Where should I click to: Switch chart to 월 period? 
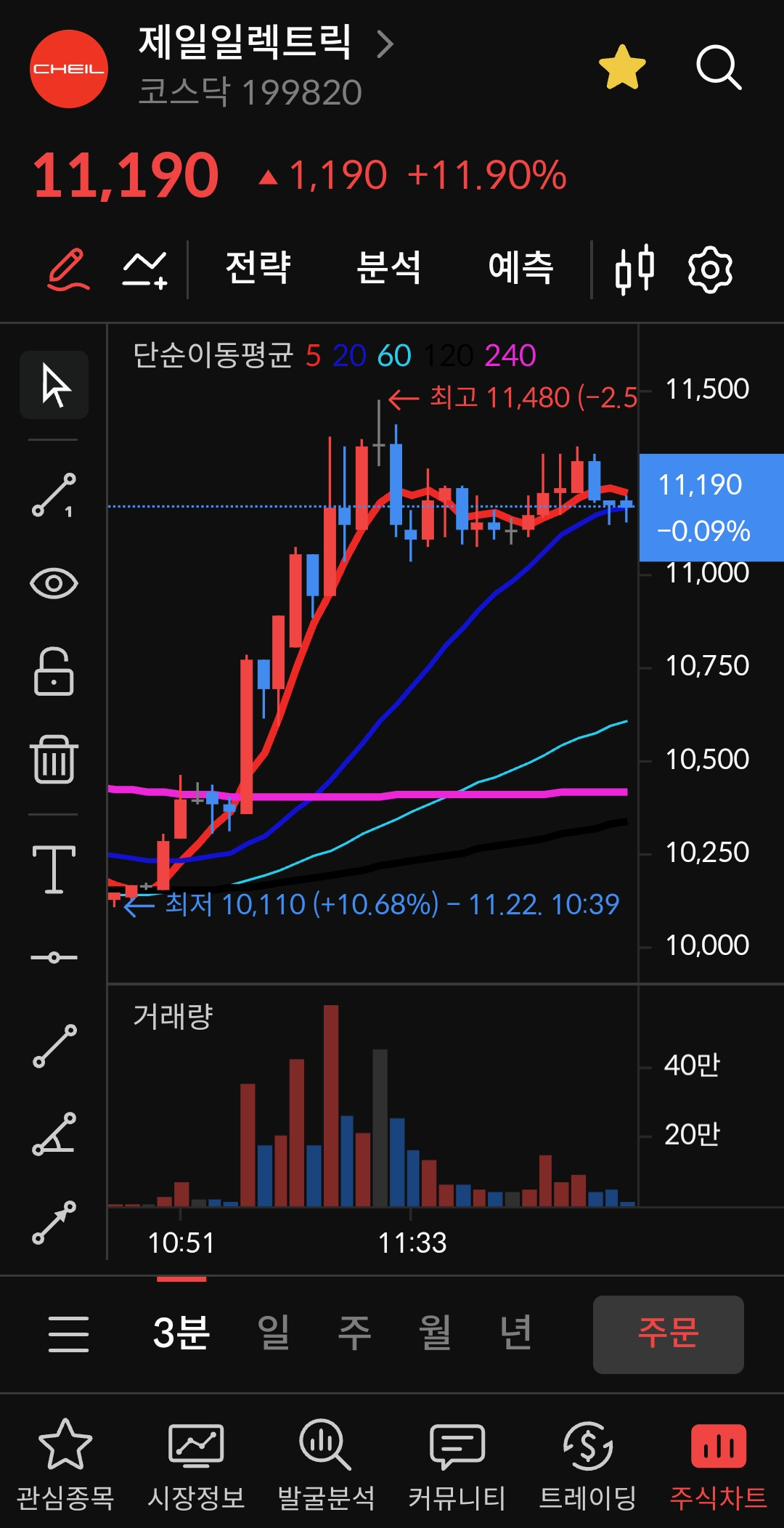(435, 1333)
